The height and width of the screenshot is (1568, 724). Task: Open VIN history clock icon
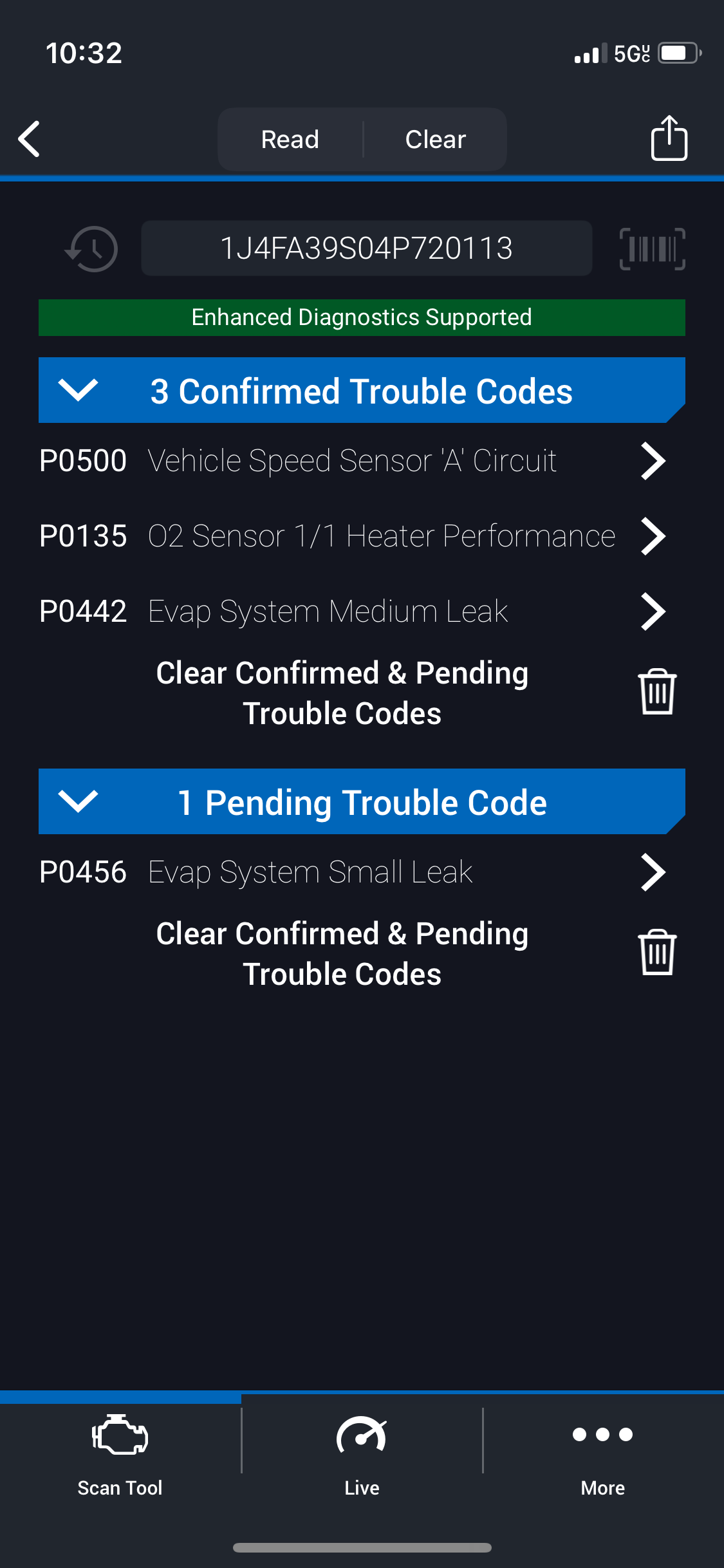pos(92,249)
